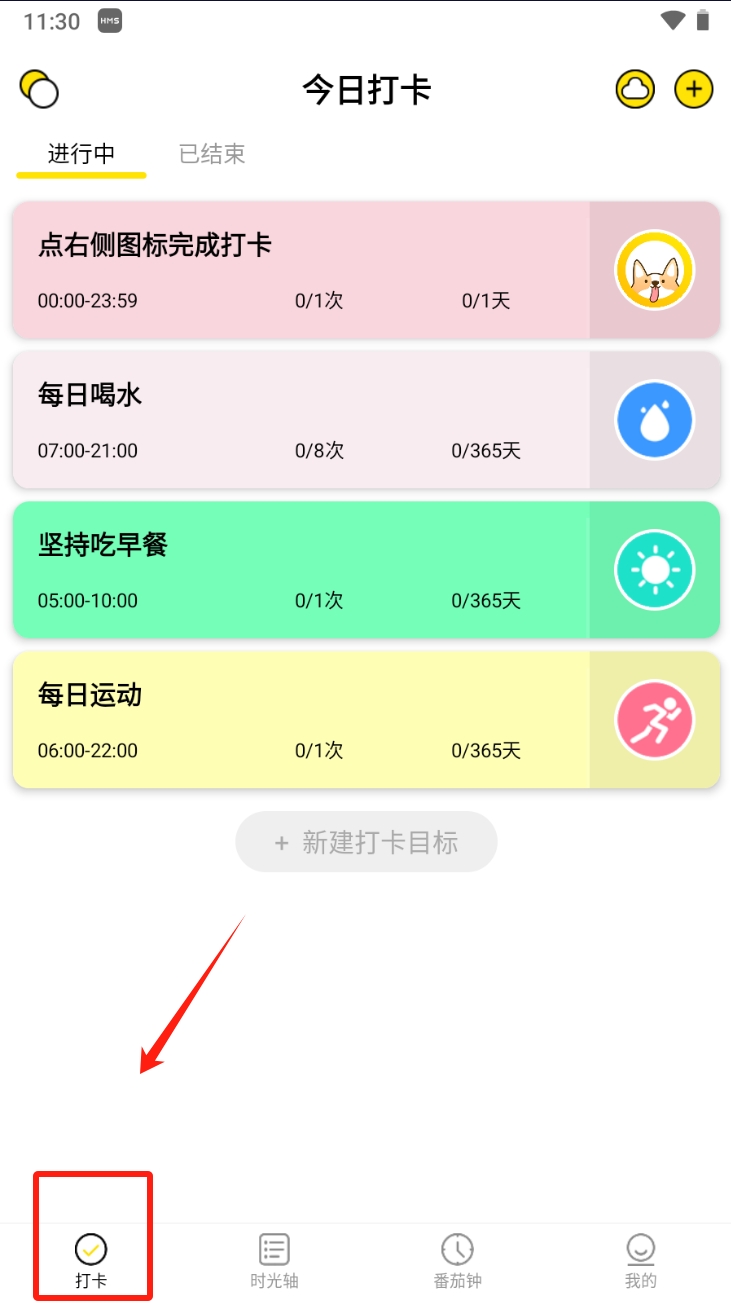Switch to the 进行中 tab
This screenshot has height=1303, width=731.
click(x=81, y=154)
